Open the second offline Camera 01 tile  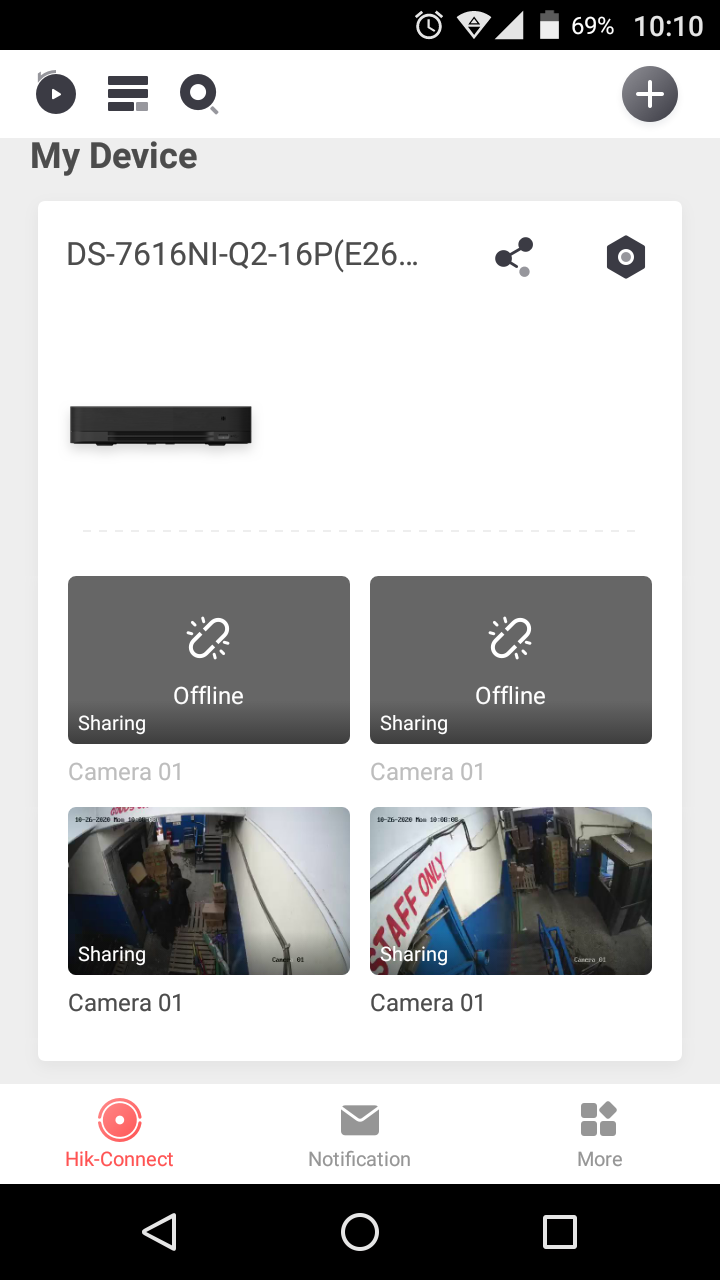click(511, 660)
